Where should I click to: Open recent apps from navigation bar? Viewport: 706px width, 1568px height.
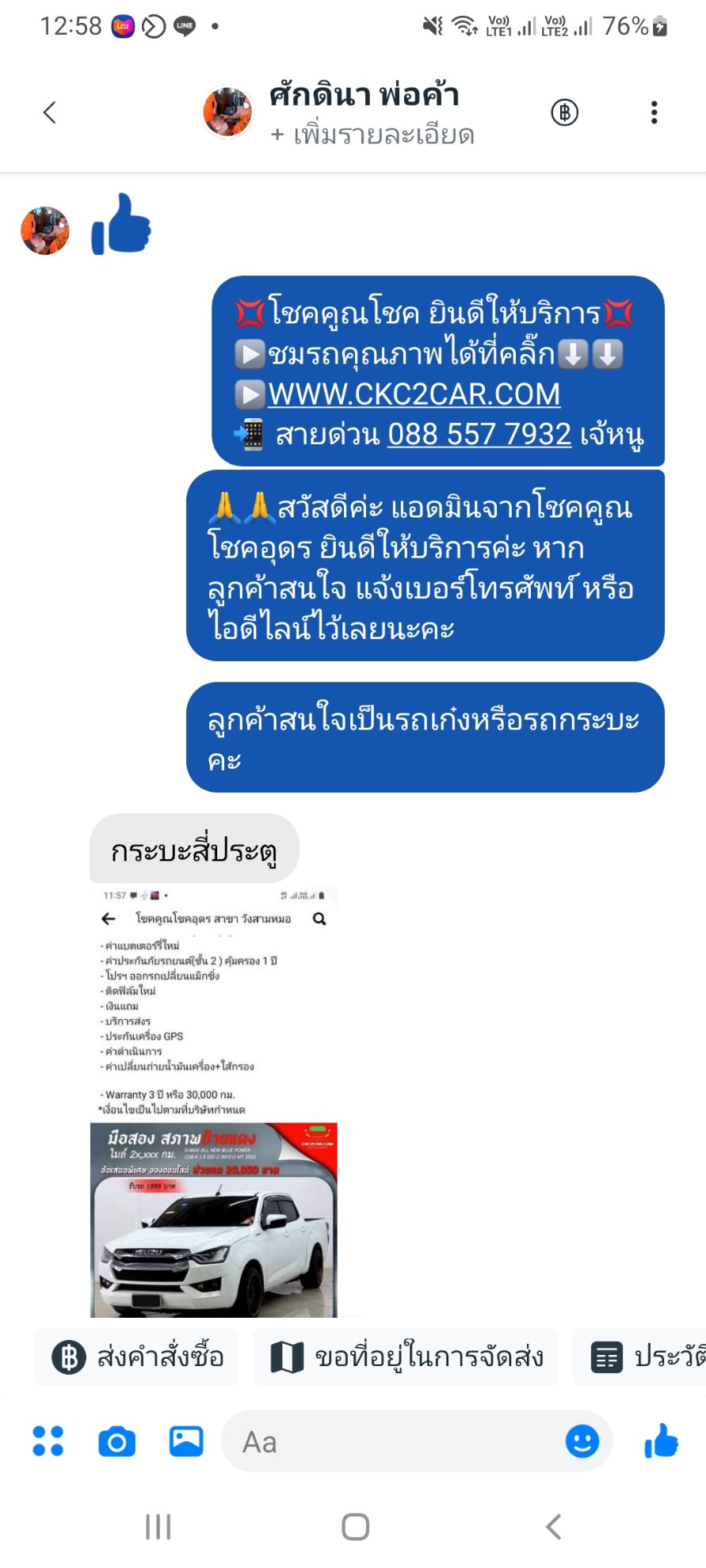(x=158, y=1527)
